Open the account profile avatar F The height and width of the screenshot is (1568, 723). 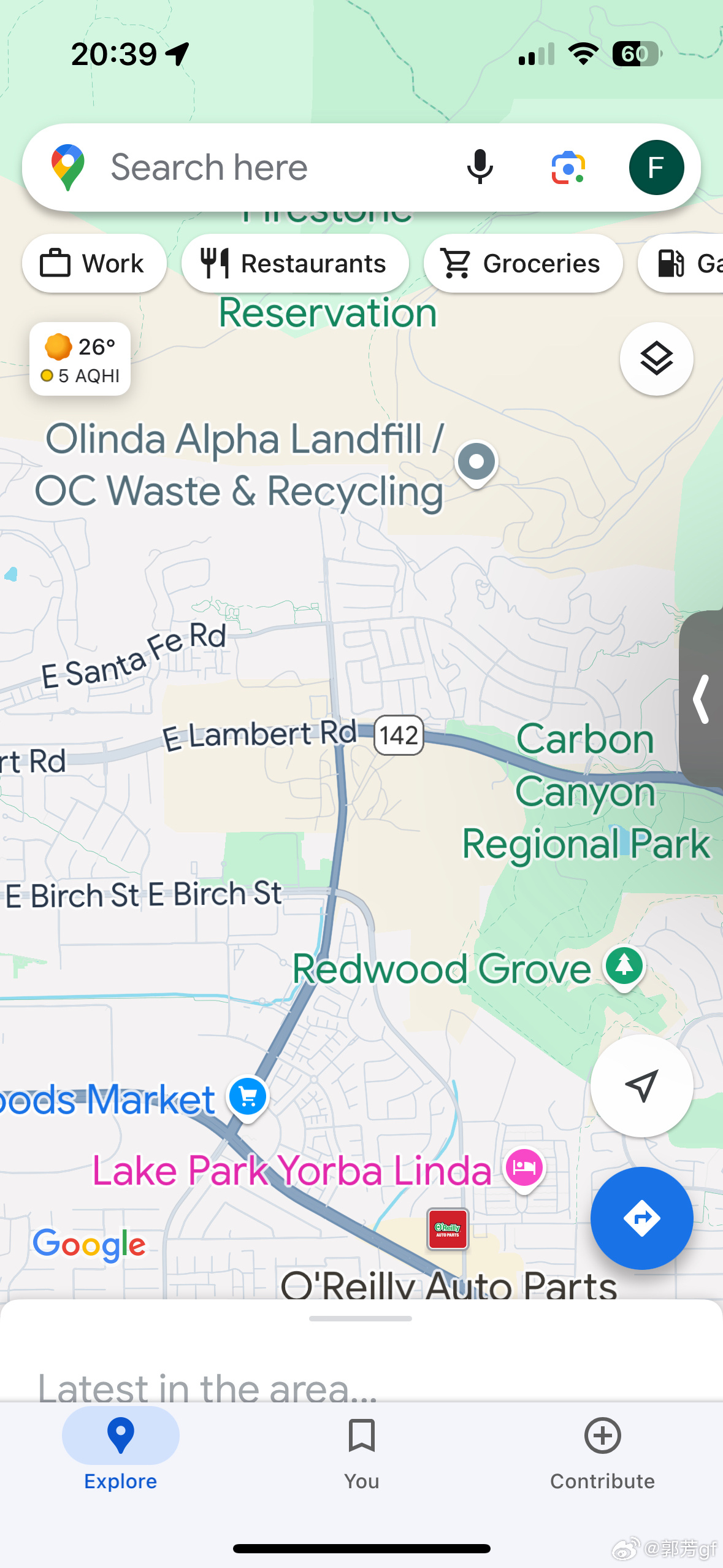[x=656, y=167]
